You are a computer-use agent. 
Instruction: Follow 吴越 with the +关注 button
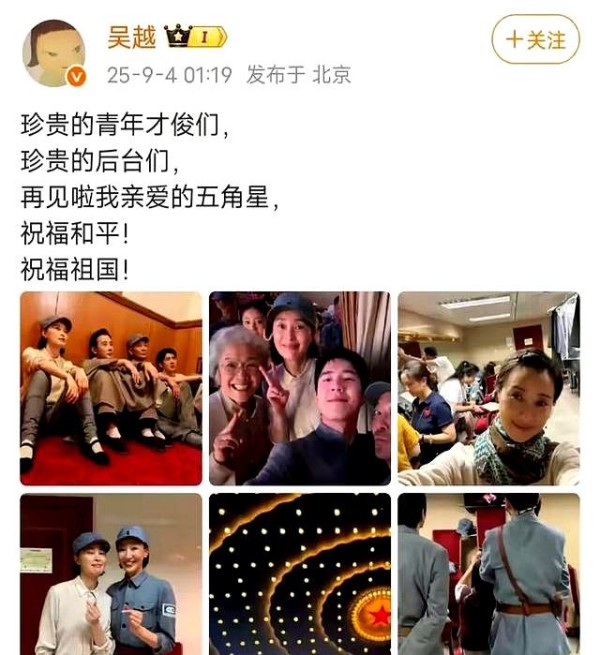(535, 40)
